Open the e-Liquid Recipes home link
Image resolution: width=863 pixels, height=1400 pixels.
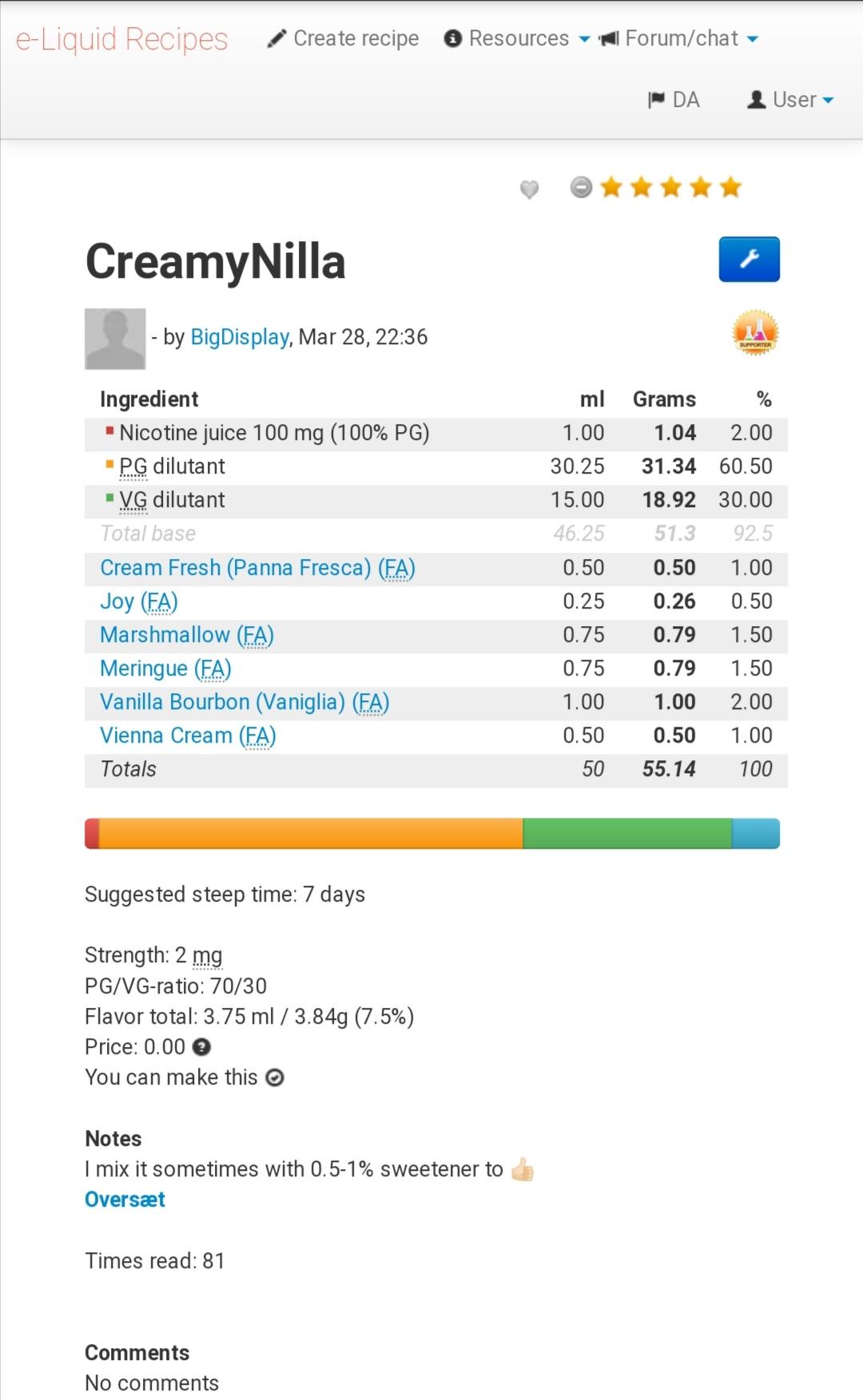tap(121, 39)
